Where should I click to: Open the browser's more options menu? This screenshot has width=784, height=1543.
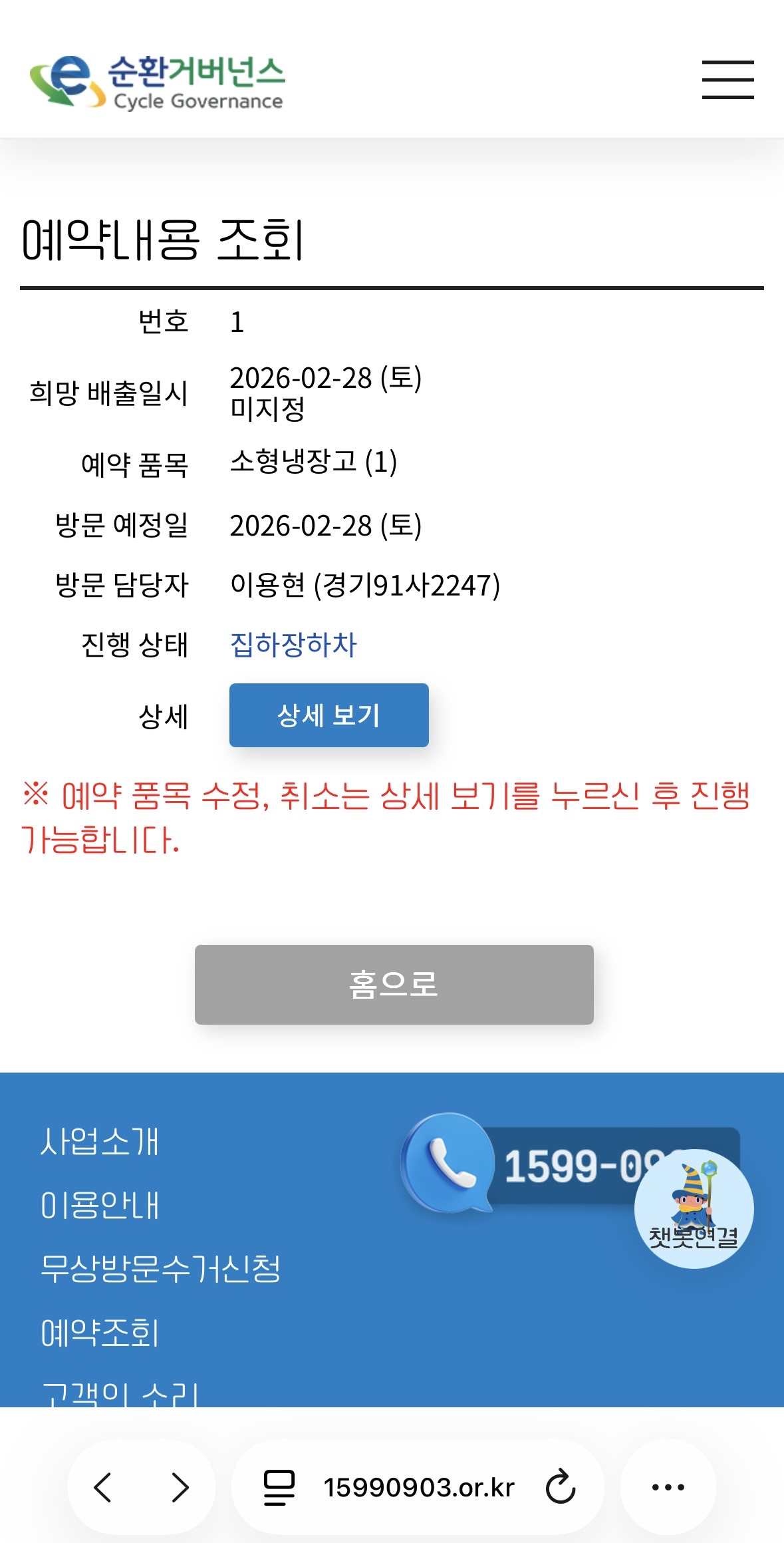[x=668, y=1487]
